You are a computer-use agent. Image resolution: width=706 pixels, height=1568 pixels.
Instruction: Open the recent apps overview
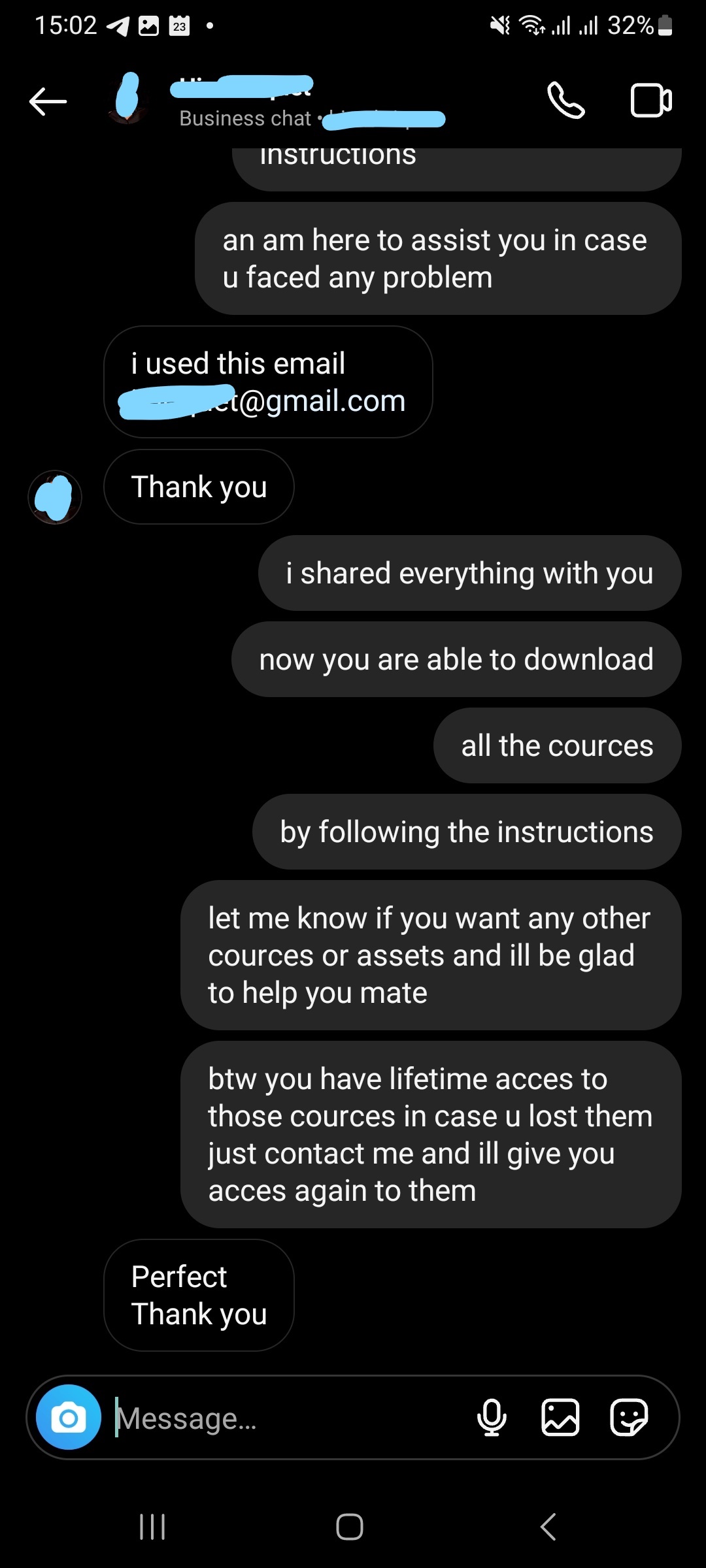[152, 1527]
